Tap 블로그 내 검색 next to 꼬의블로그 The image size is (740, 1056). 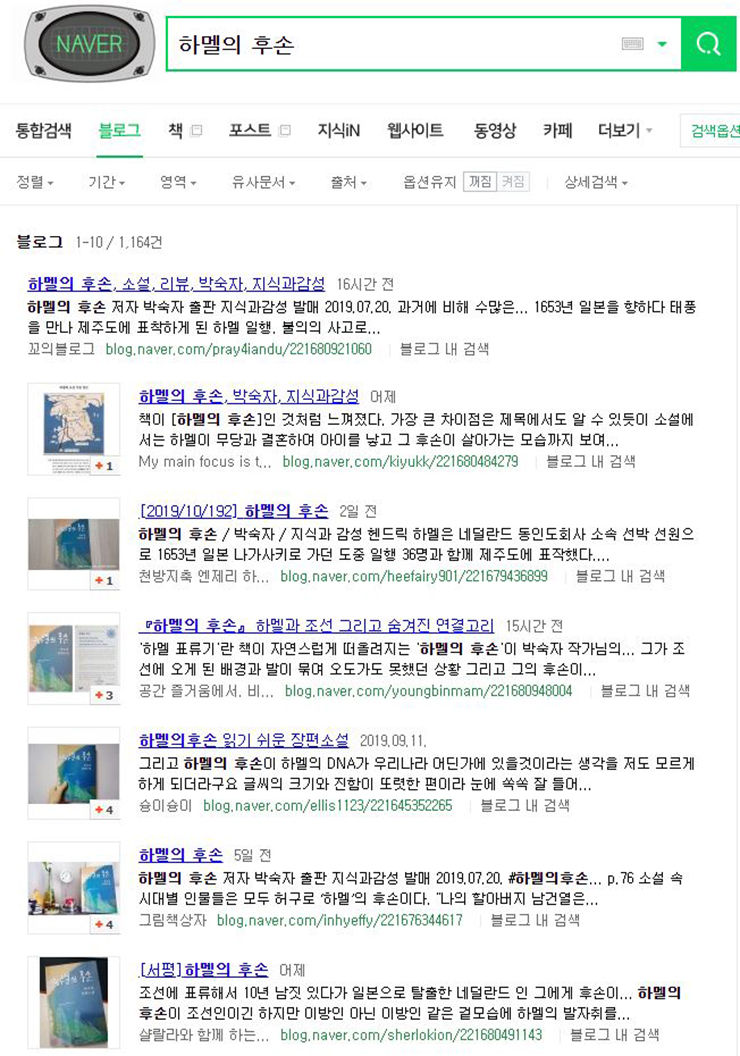coord(444,349)
